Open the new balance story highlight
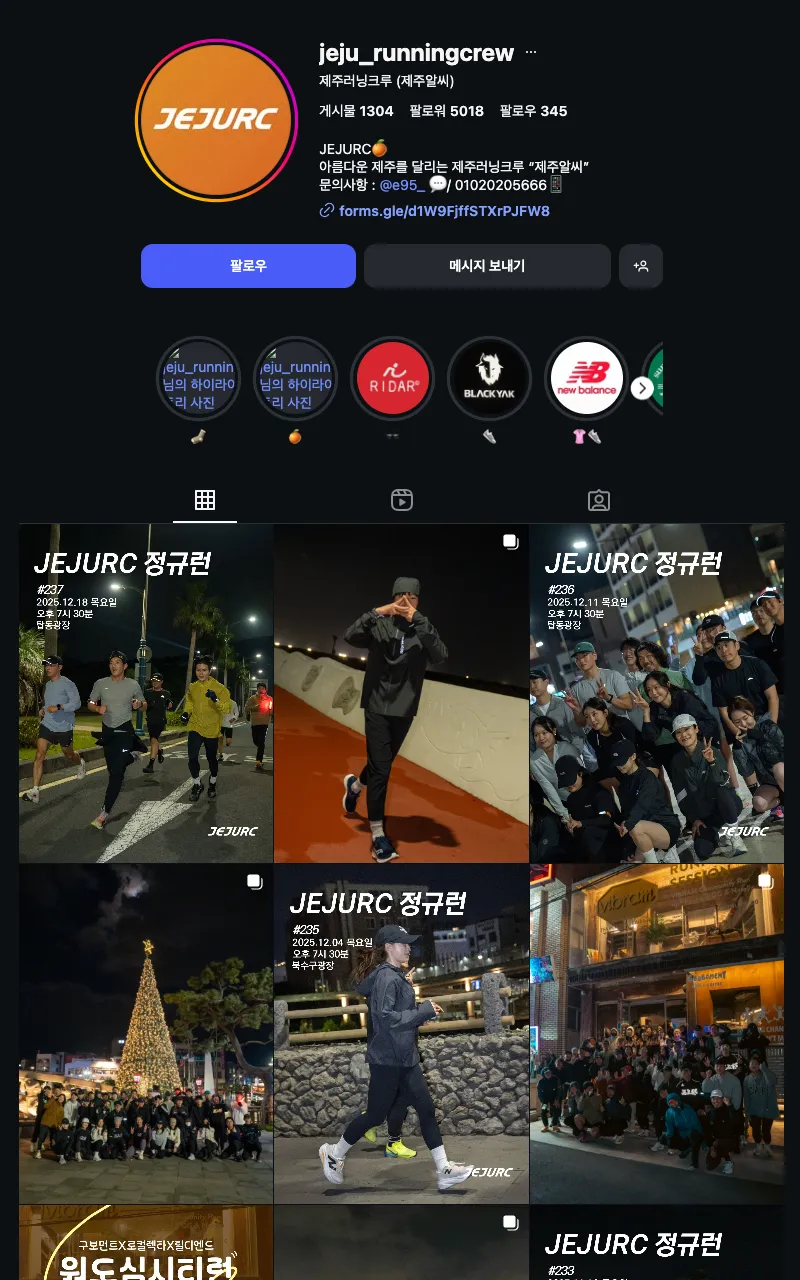 585,379
